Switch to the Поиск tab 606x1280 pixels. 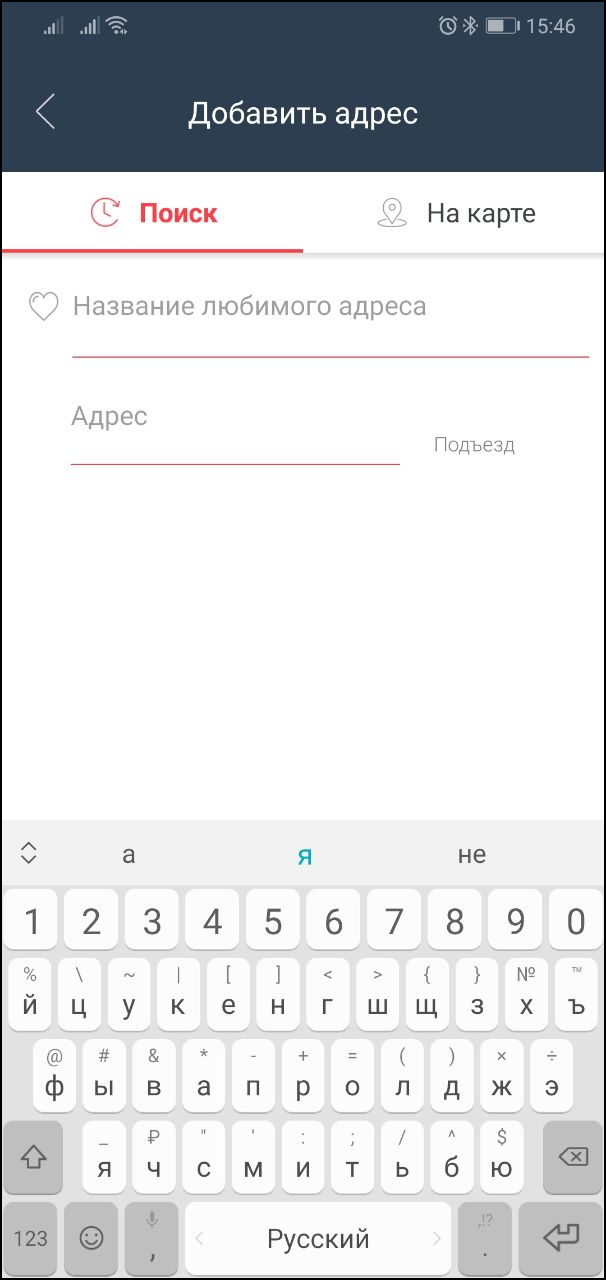(153, 213)
